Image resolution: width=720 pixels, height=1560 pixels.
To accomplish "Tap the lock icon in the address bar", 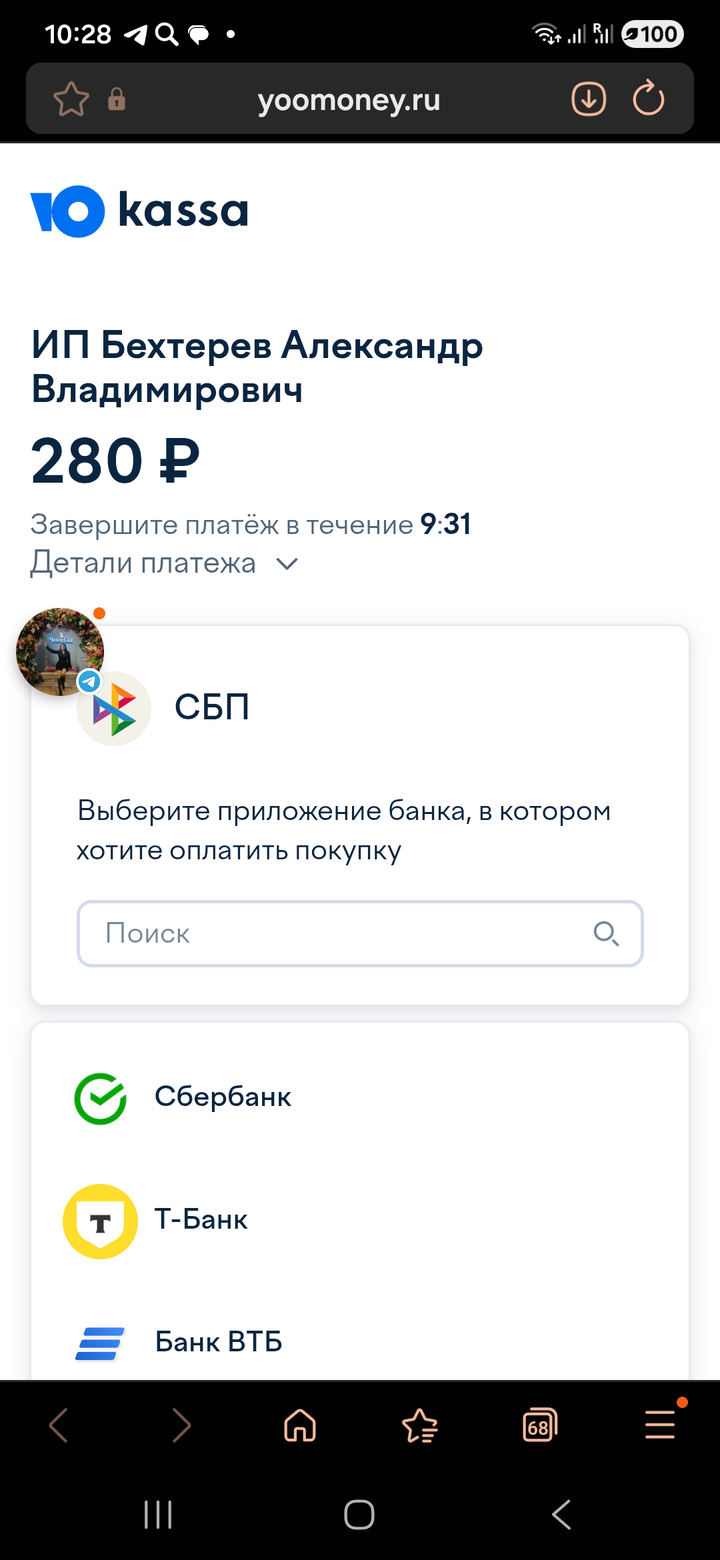I will click(116, 98).
